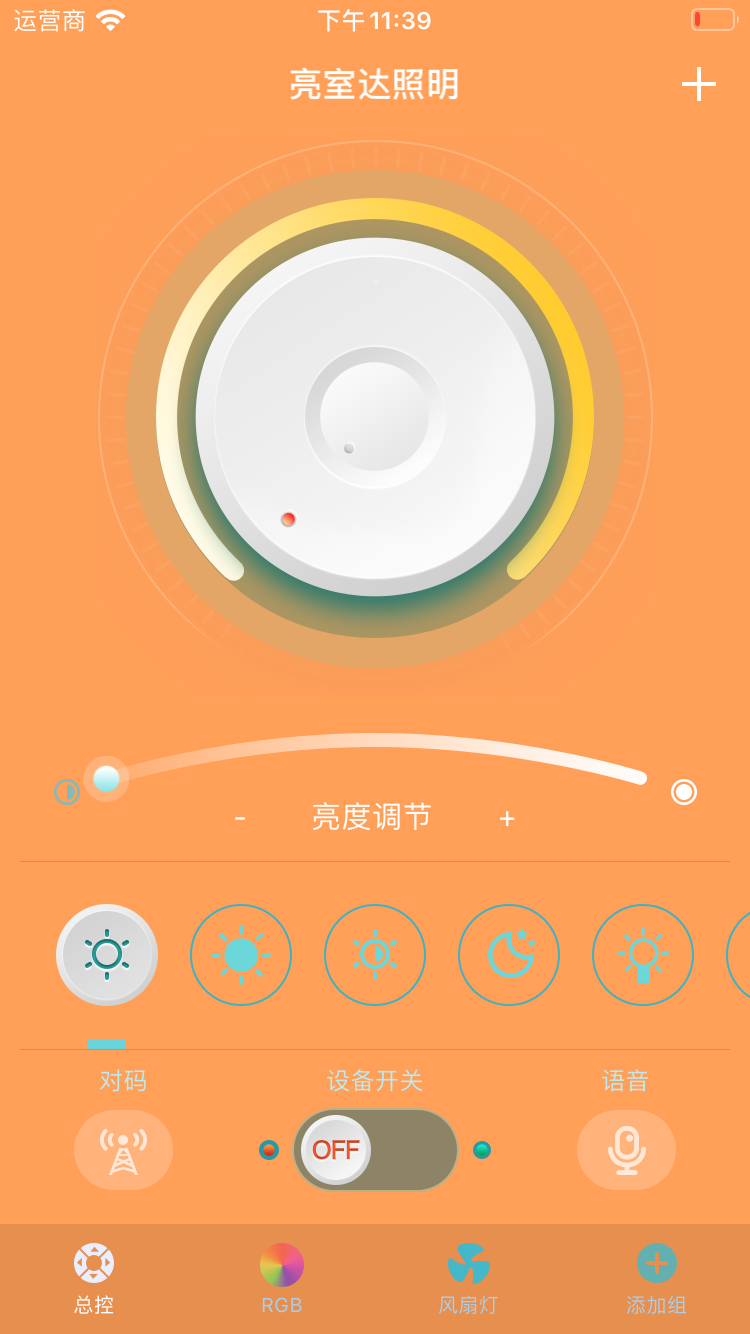
Task: Tap the antenna pairing icon under 对码
Action: click(x=123, y=1150)
